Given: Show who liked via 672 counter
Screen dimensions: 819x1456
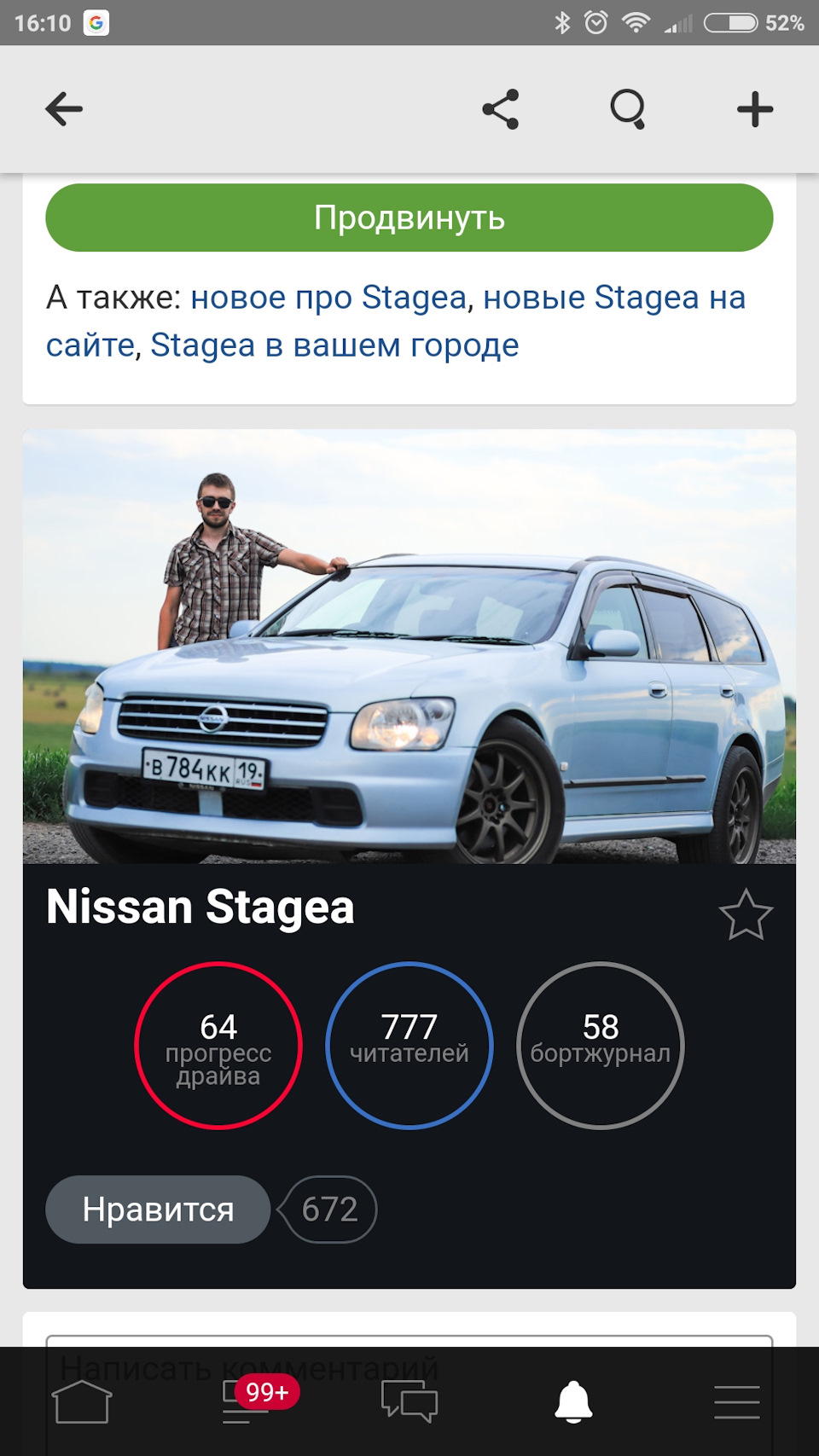Looking at the screenshot, I should point(328,1209).
